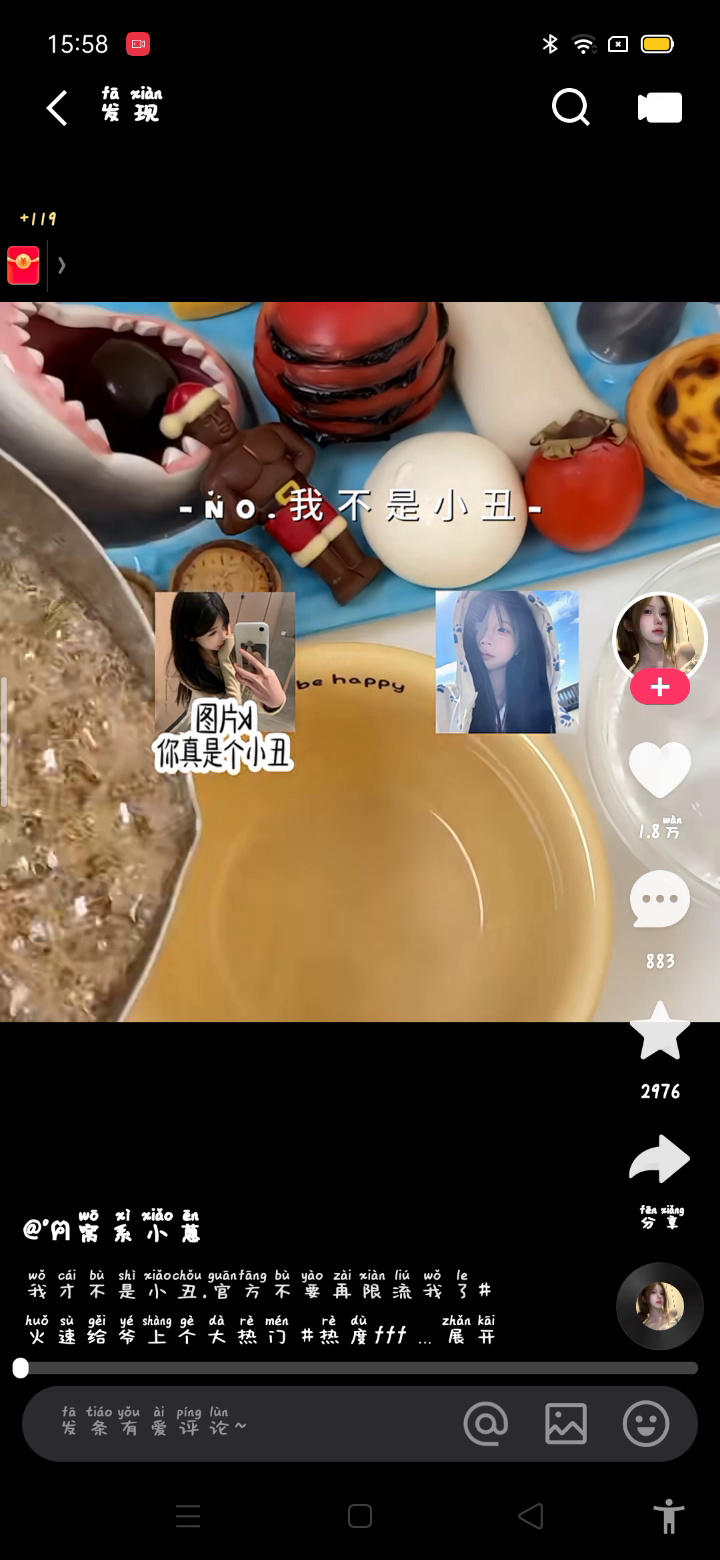Open the red envelope reward icon

[x=23, y=265]
